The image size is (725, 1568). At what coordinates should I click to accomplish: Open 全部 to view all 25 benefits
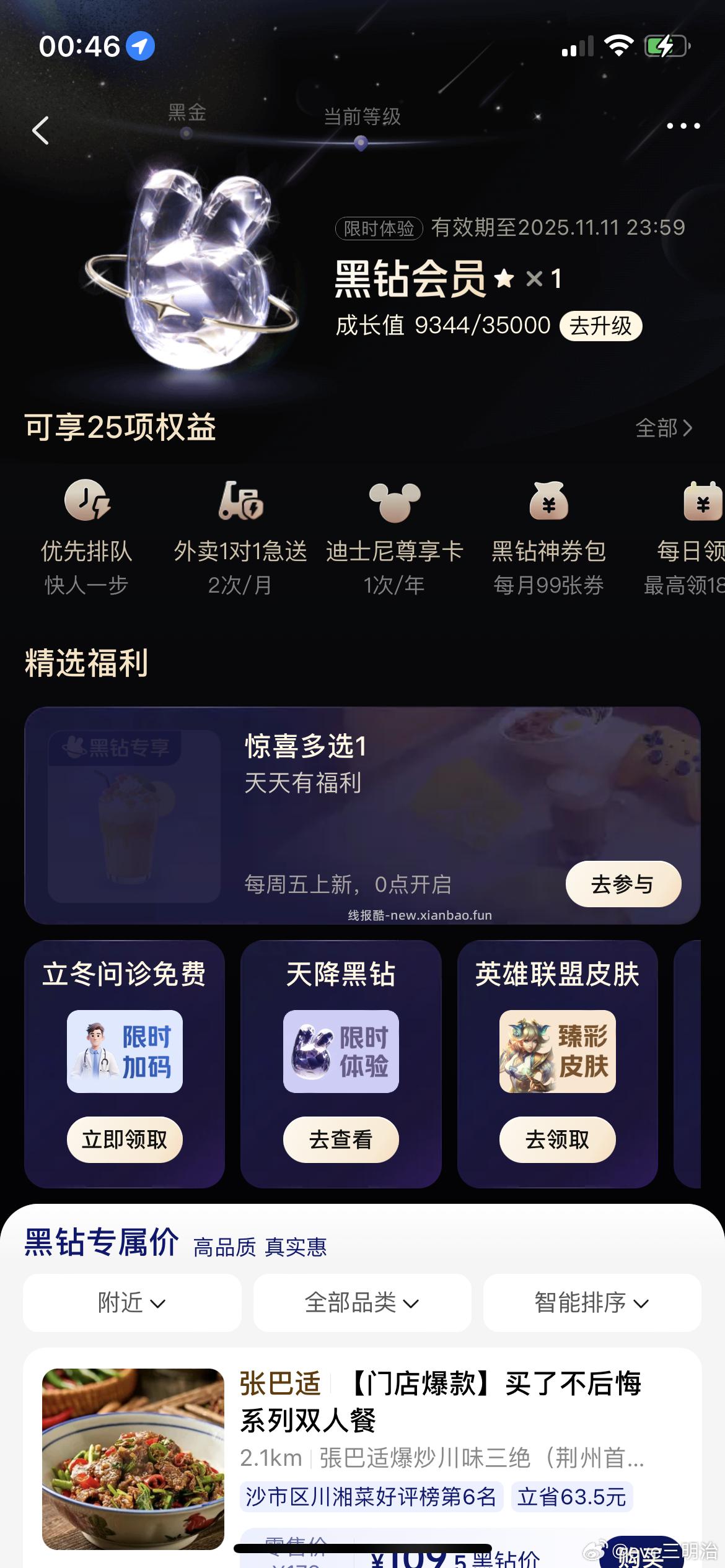click(x=662, y=429)
